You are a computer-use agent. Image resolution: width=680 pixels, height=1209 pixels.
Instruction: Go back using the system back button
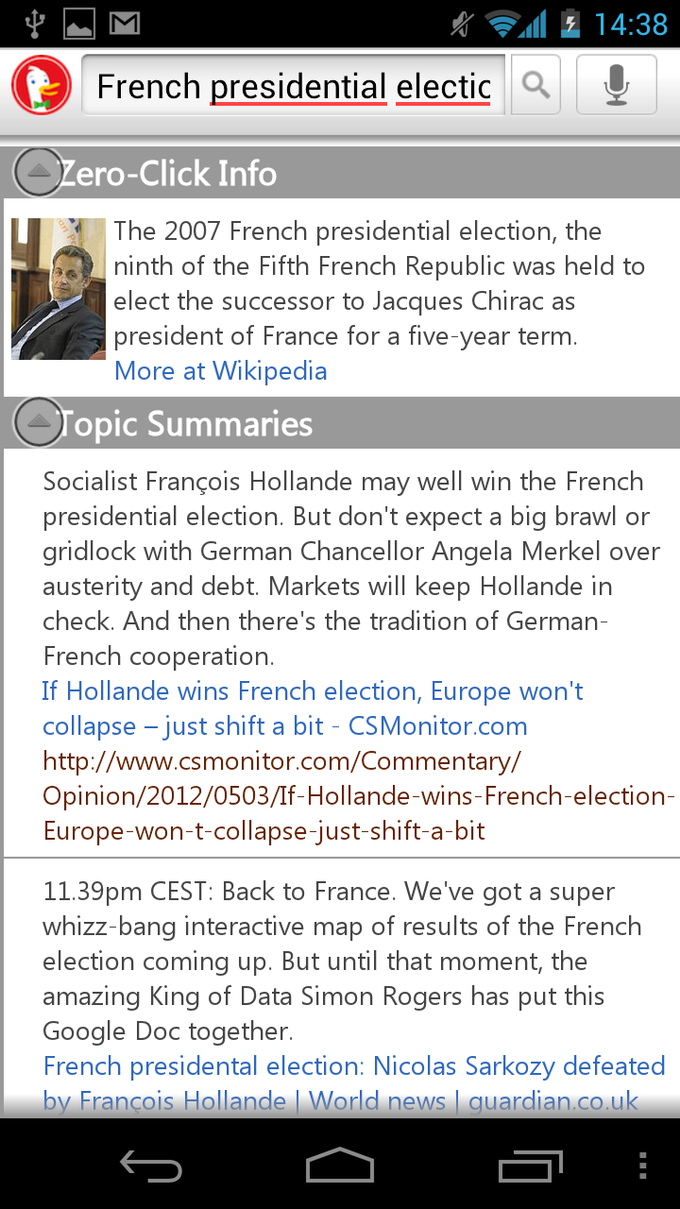tap(151, 1166)
